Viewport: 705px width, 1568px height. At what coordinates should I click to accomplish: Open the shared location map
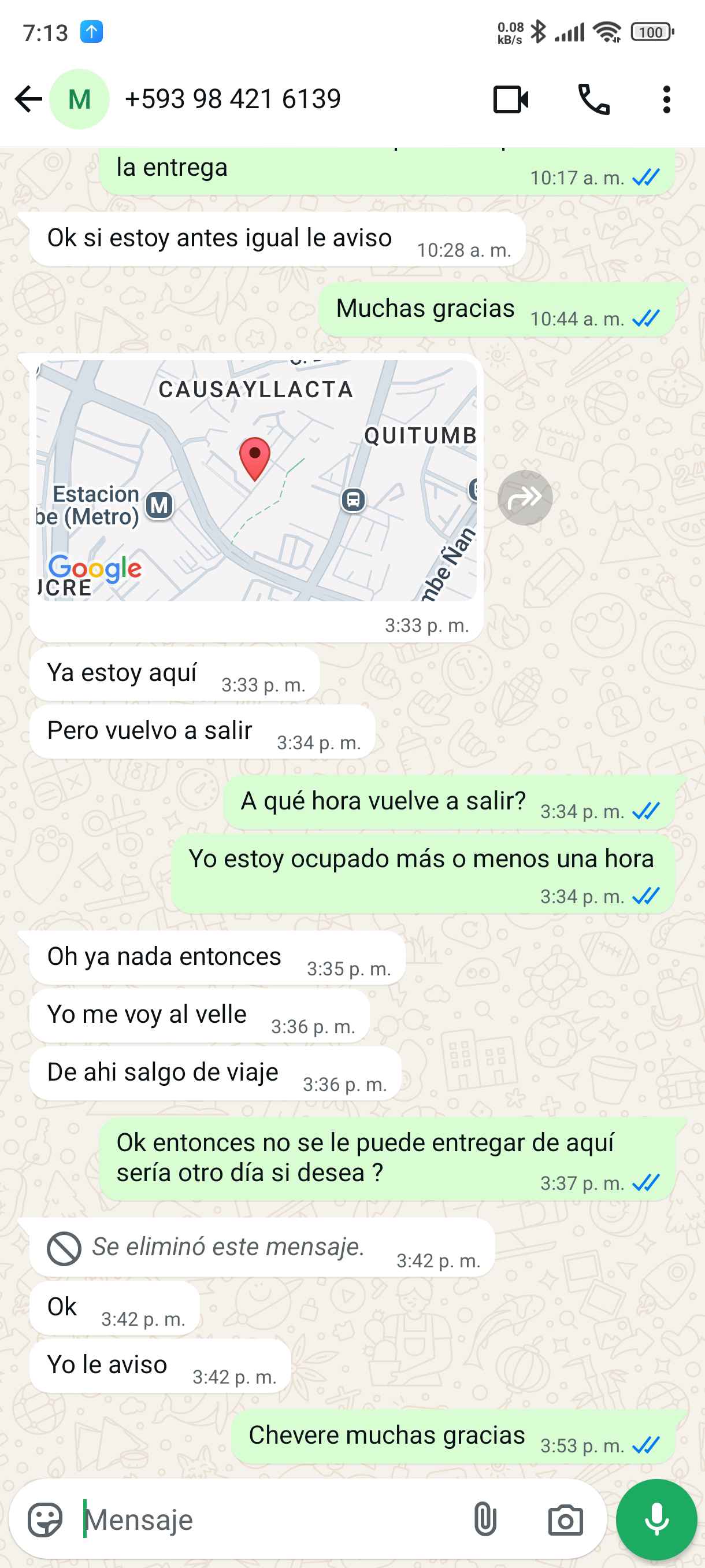[256, 480]
